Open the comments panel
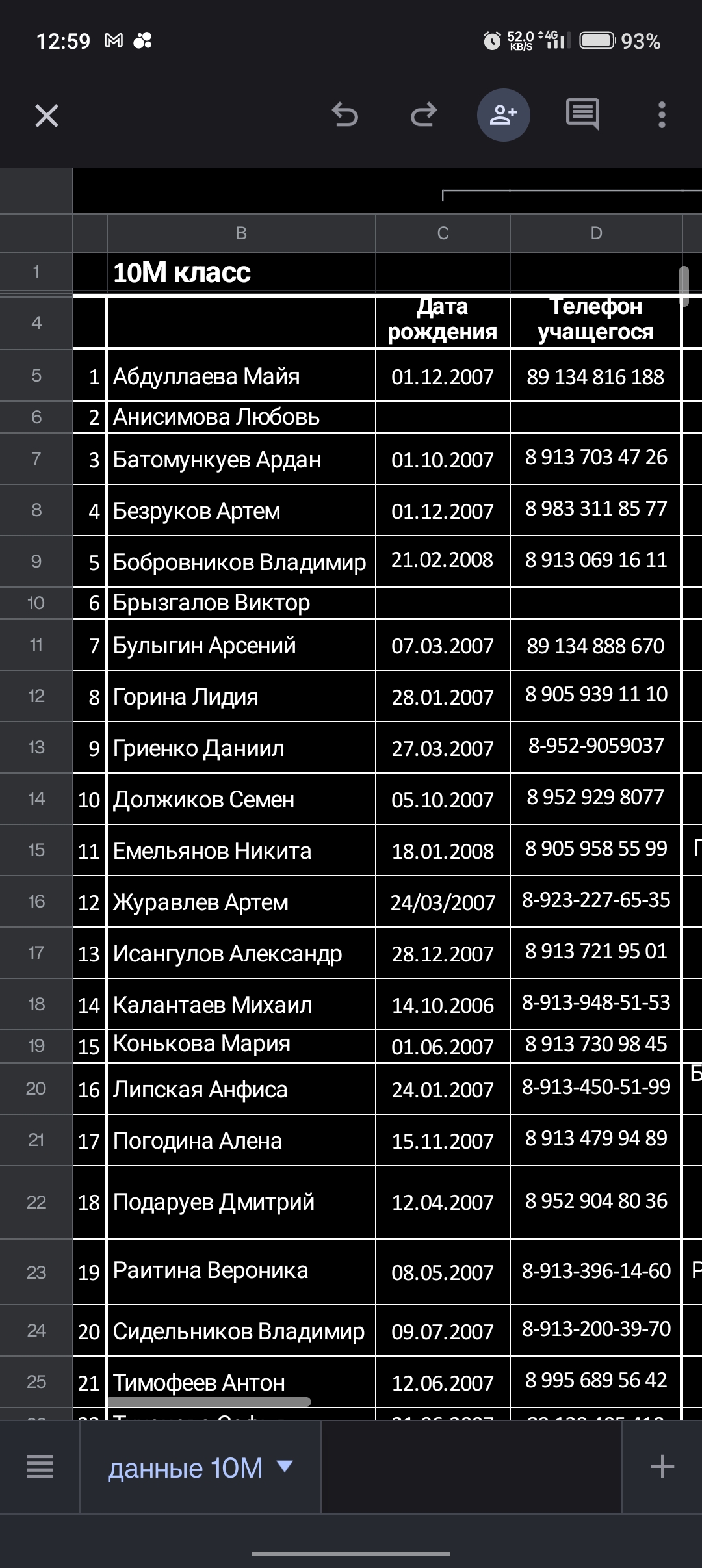 [582, 115]
